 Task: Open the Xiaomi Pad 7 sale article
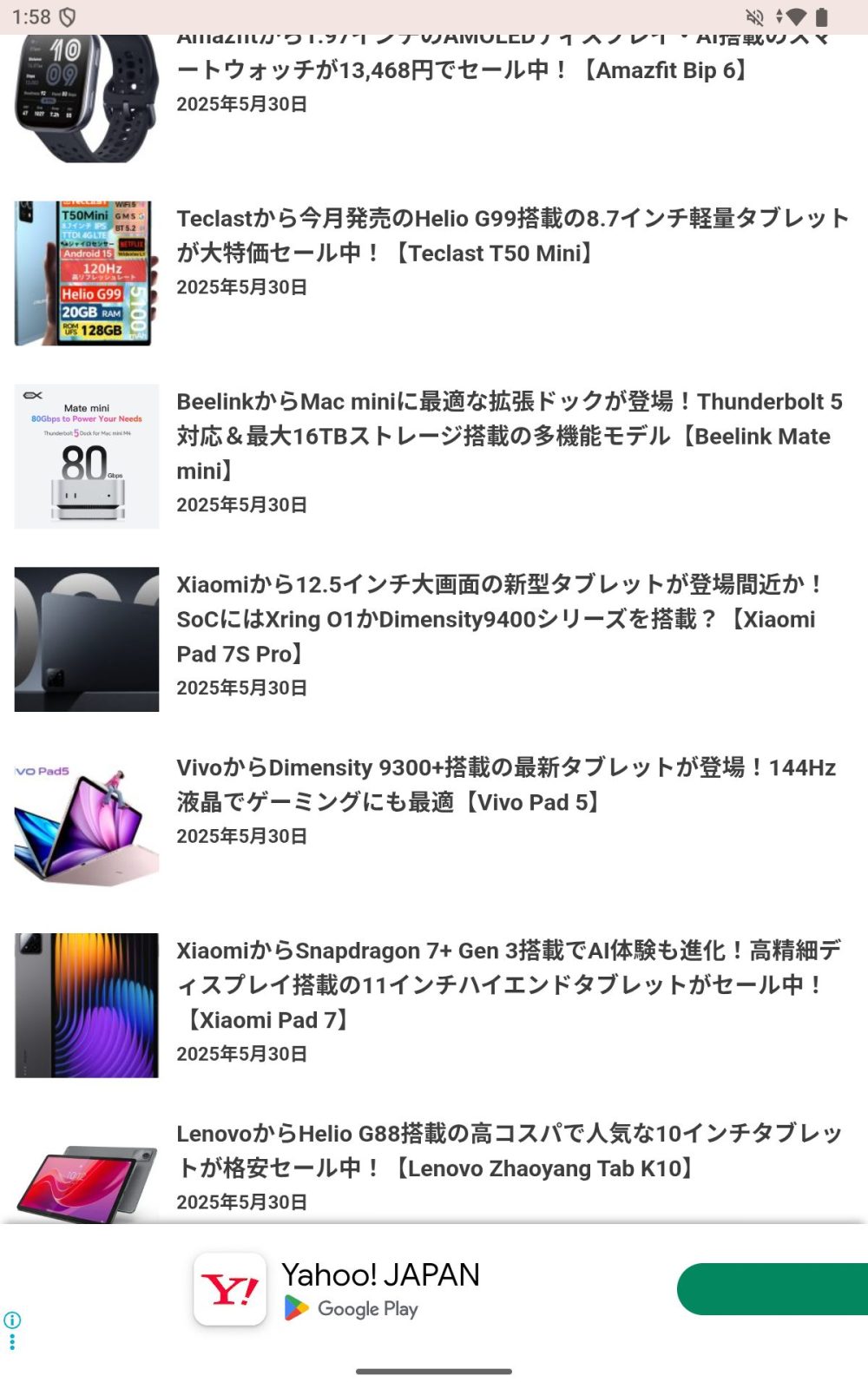click(x=508, y=984)
